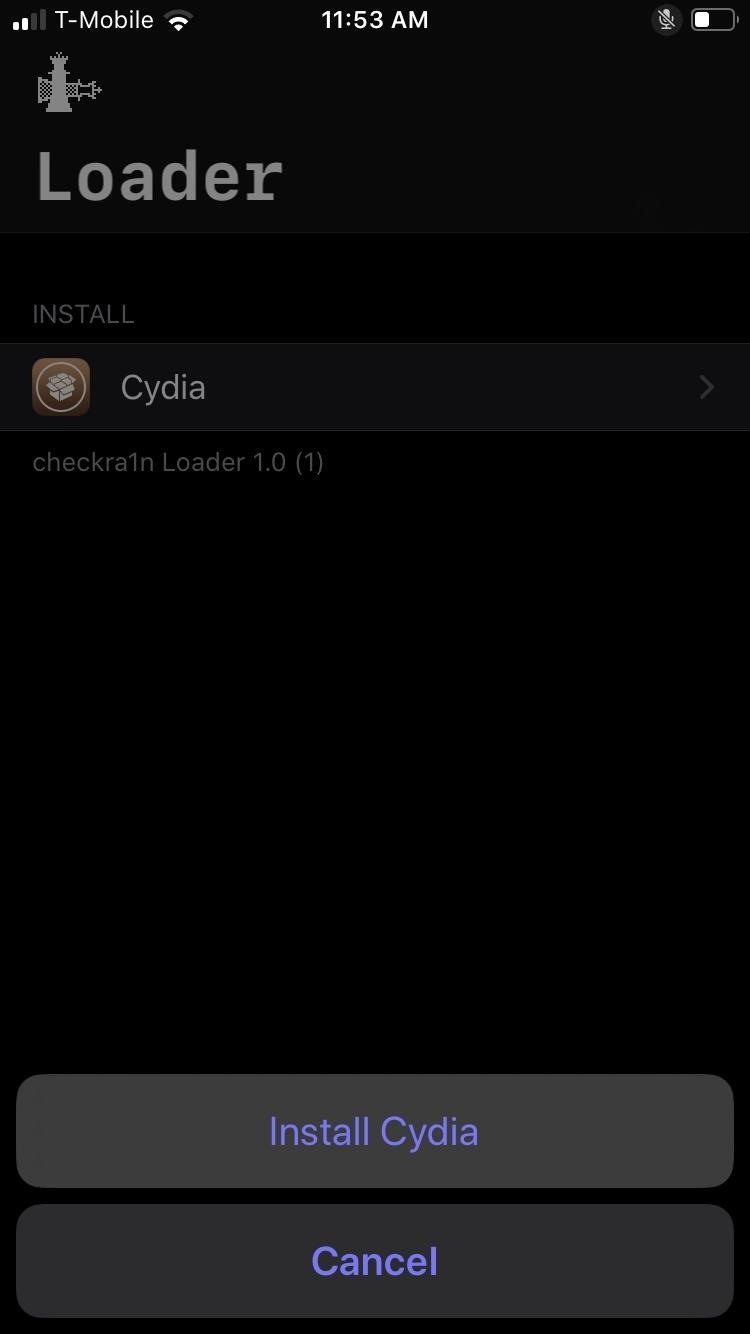Confirm with Install Cydia button
The height and width of the screenshot is (1334, 750).
[x=374, y=1131]
